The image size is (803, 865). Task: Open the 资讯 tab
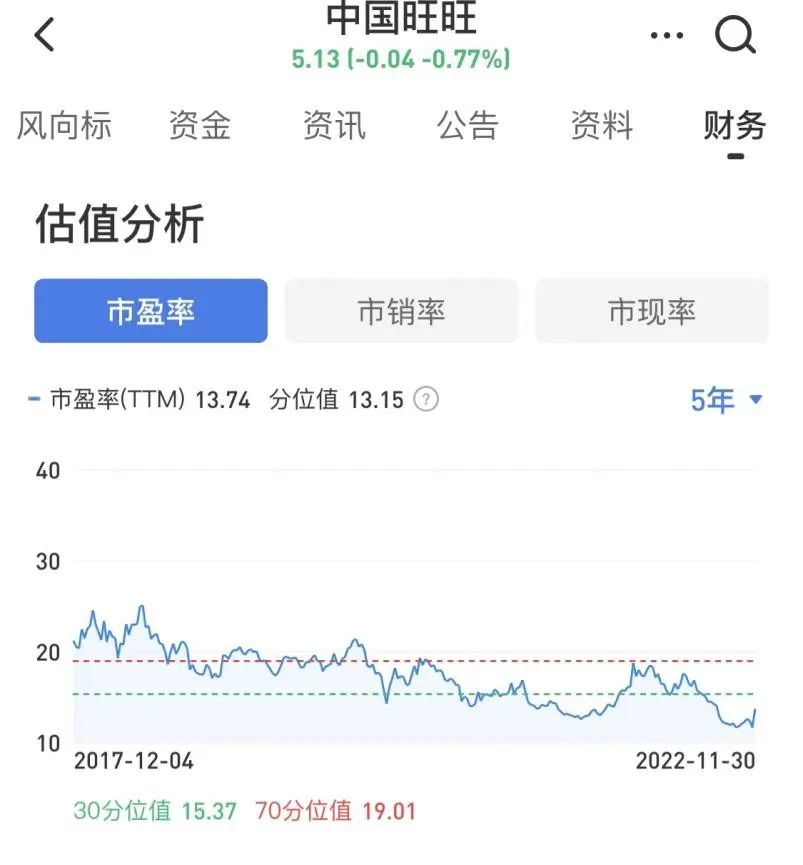point(334,126)
